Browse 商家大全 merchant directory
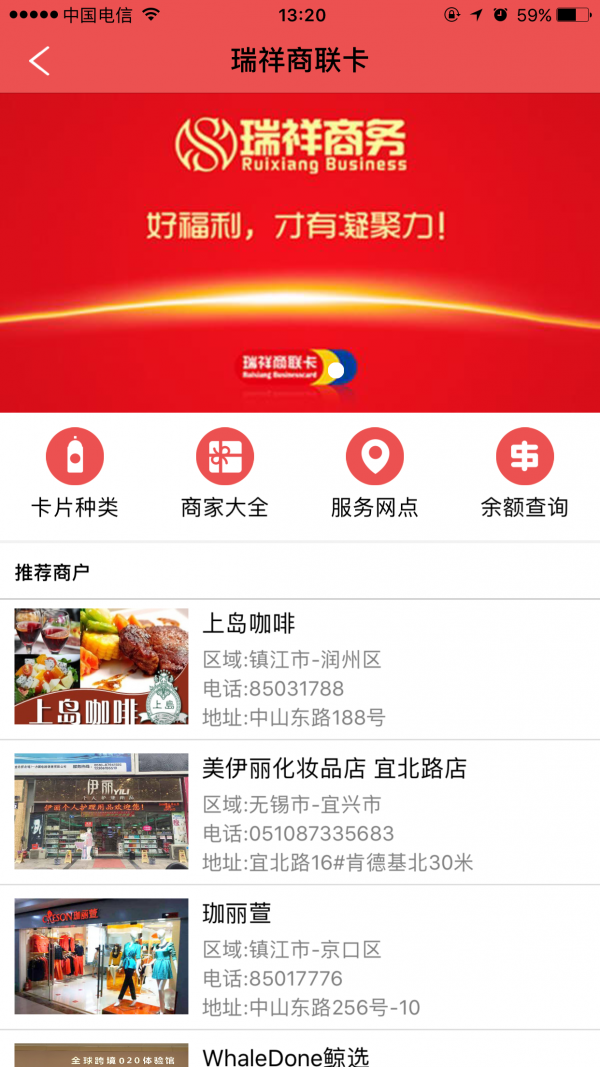 pos(225,473)
